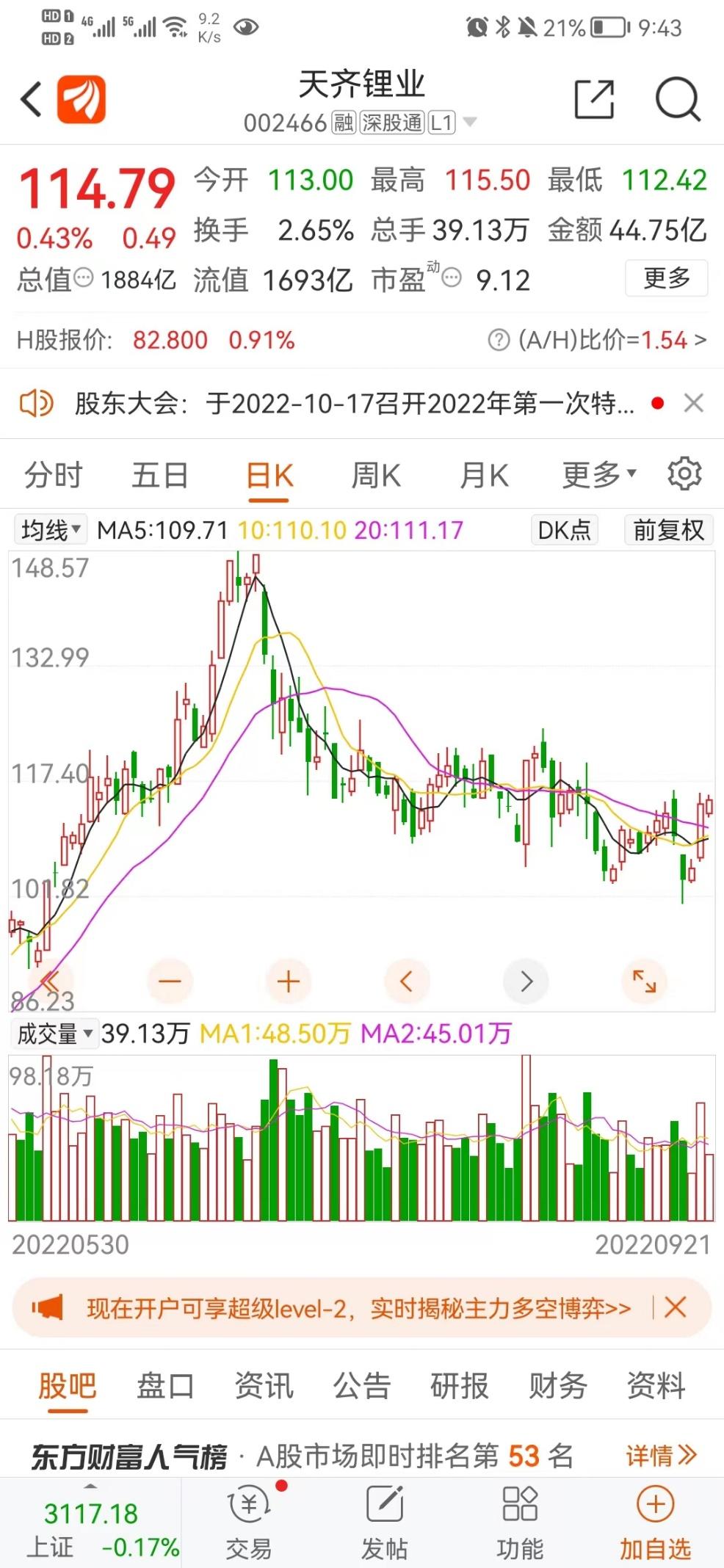Open the search magnifier

677,99
